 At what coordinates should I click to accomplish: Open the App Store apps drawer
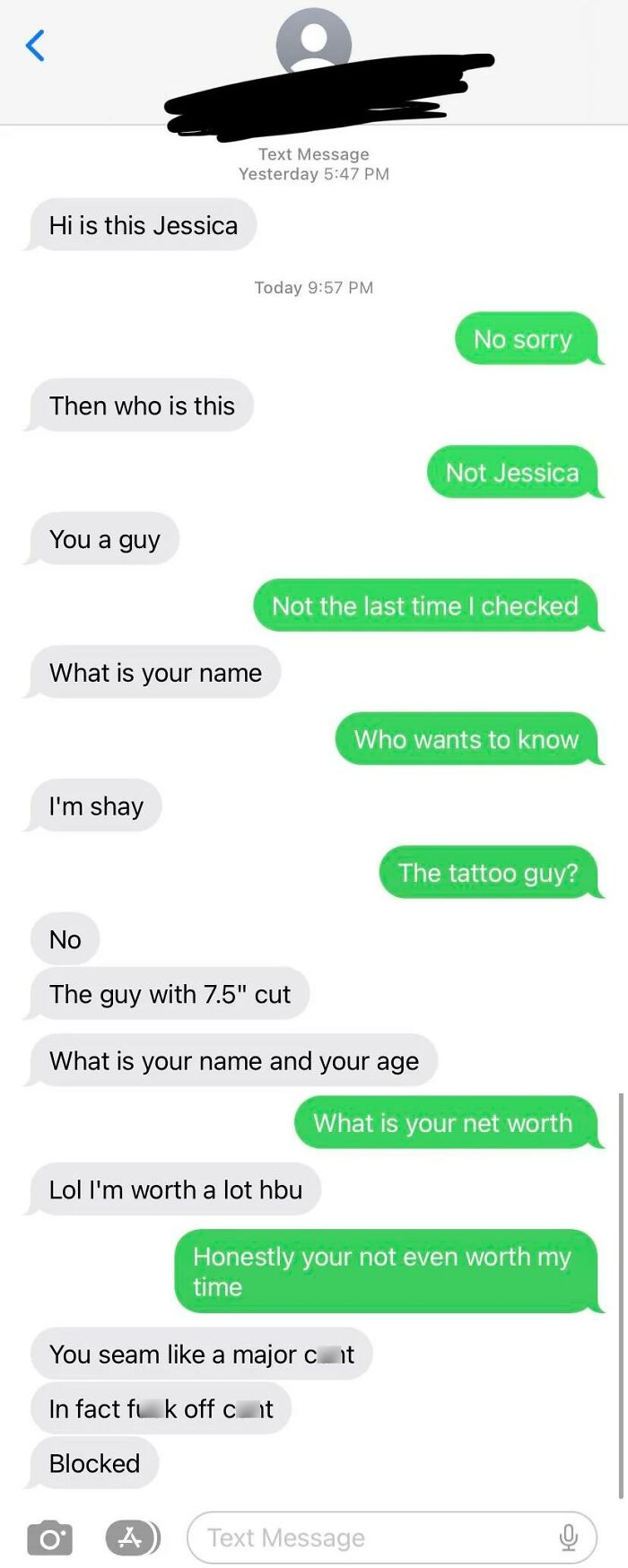click(x=131, y=1538)
